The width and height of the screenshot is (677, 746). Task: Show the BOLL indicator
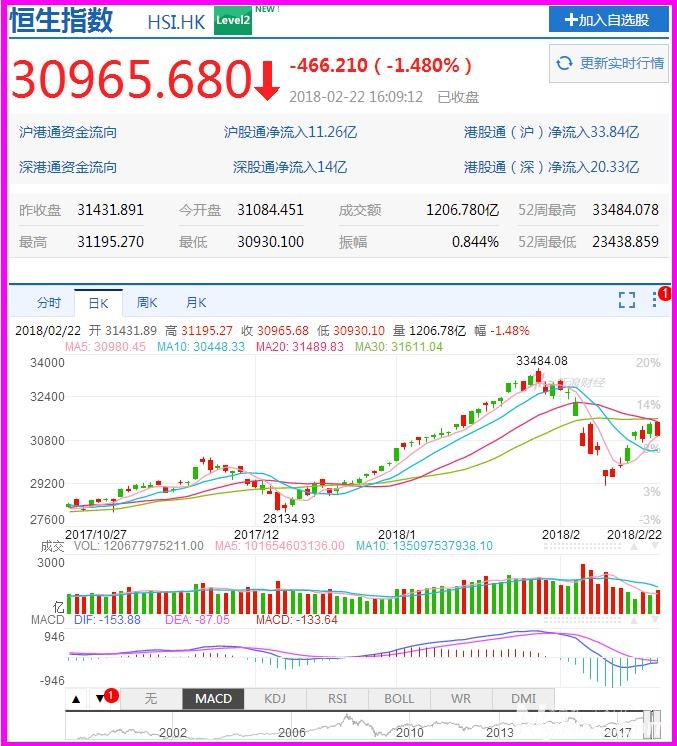click(x=399, y=698)
